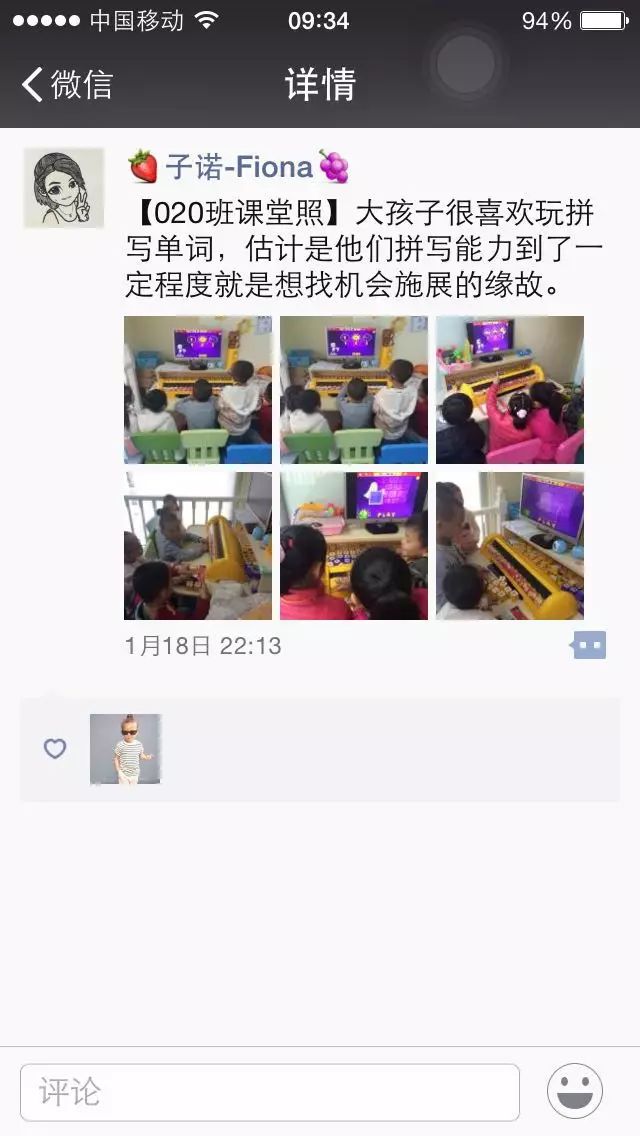Viewport: 640px width, 1136px height.
Task: Open the profile of the user who liked
Action: 125,749
